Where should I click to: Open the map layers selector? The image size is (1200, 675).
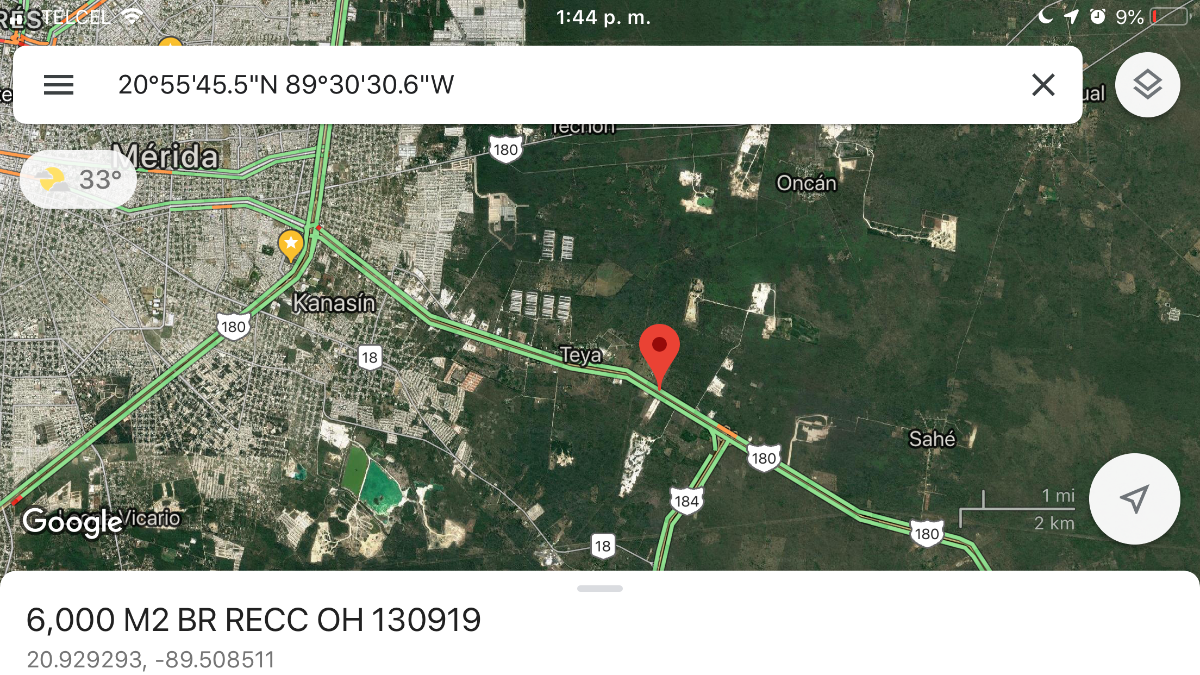tap(1147, 85)
